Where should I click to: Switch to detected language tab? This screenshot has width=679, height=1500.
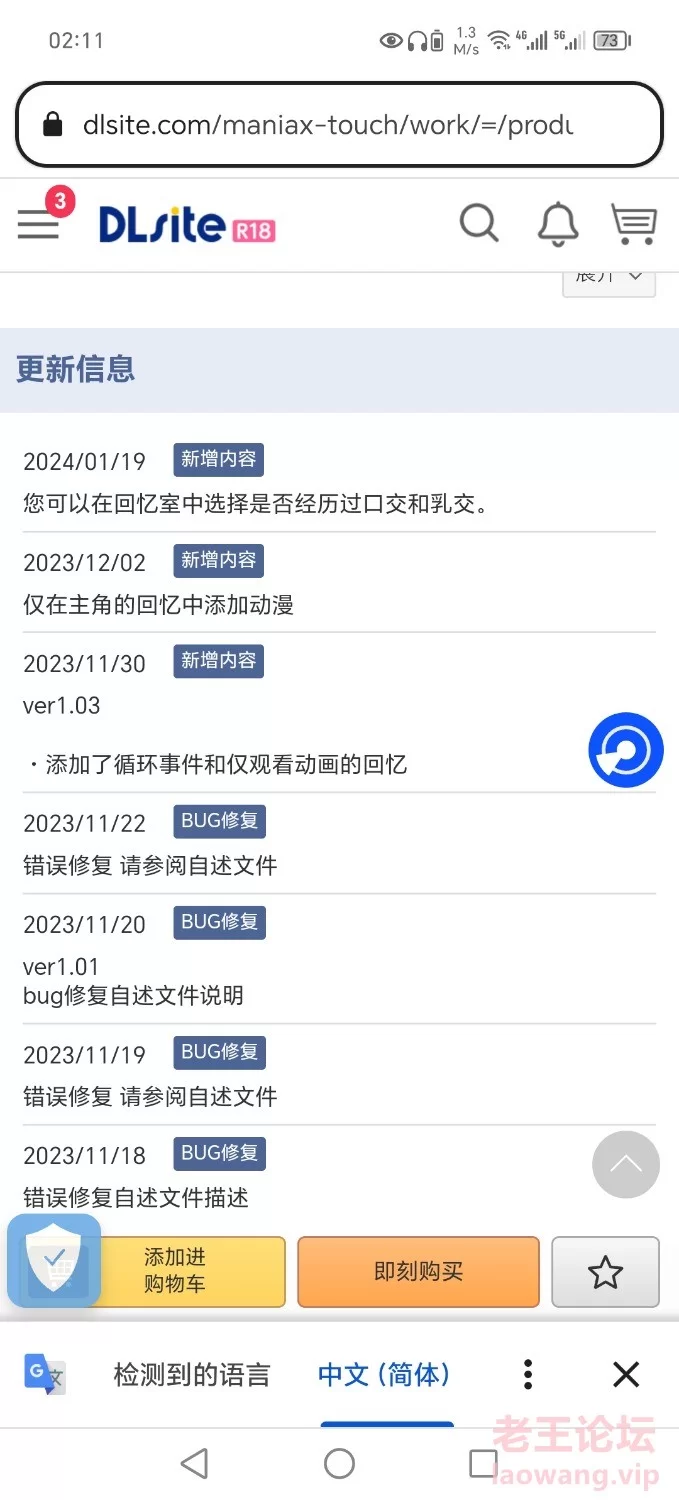pyautogui.click(x=191, y=1375)
